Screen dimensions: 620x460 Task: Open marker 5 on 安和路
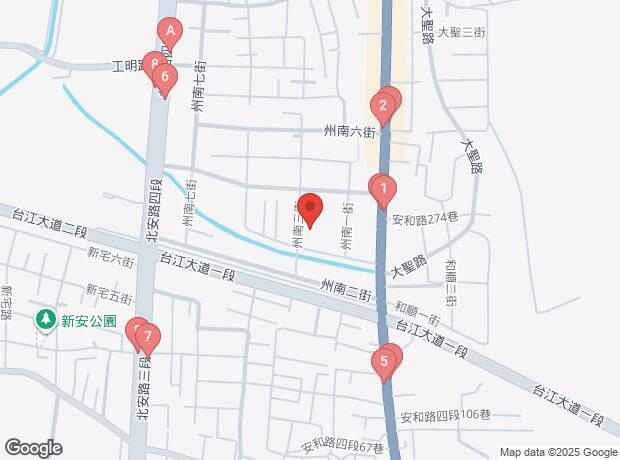click(x=384, y=362)
